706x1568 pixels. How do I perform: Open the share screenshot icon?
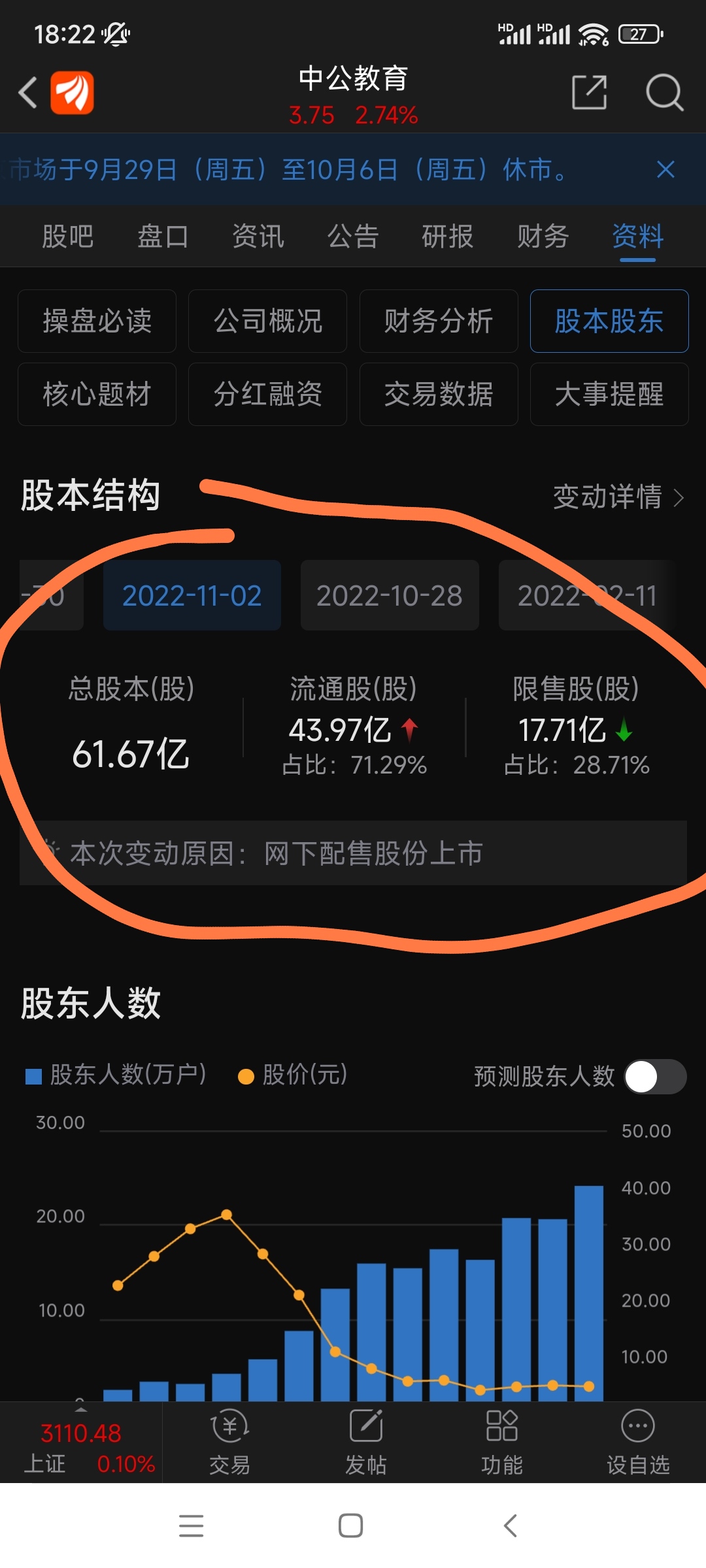pyautogui.click(x=588, y=93)
